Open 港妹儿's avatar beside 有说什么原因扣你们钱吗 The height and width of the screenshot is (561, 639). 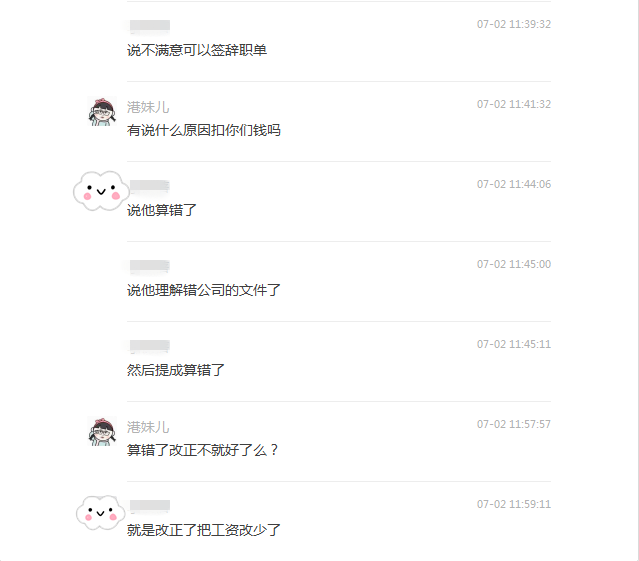pyautogui.click(x=101, y=112)
